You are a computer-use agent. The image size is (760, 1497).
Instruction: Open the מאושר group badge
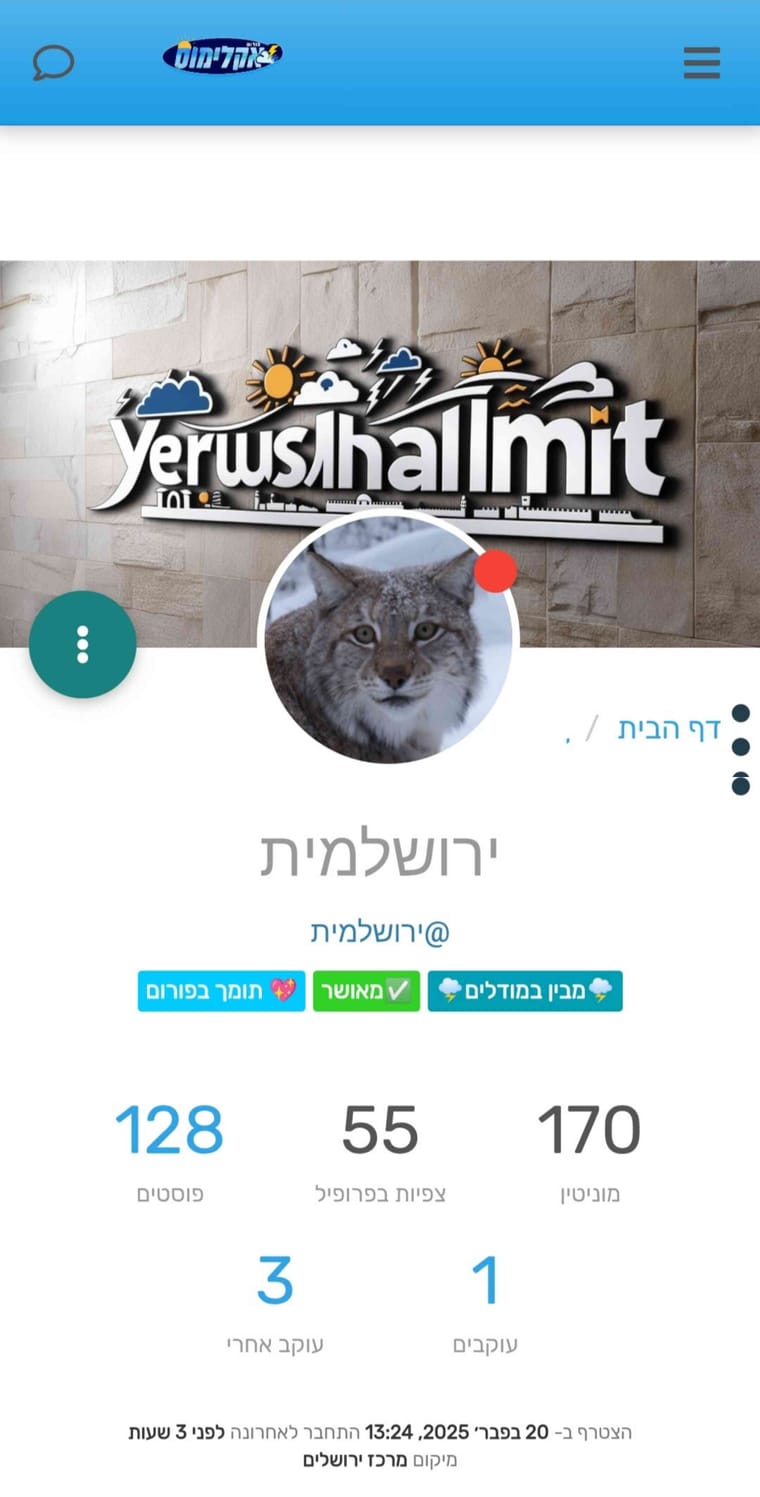click(366, 991)
